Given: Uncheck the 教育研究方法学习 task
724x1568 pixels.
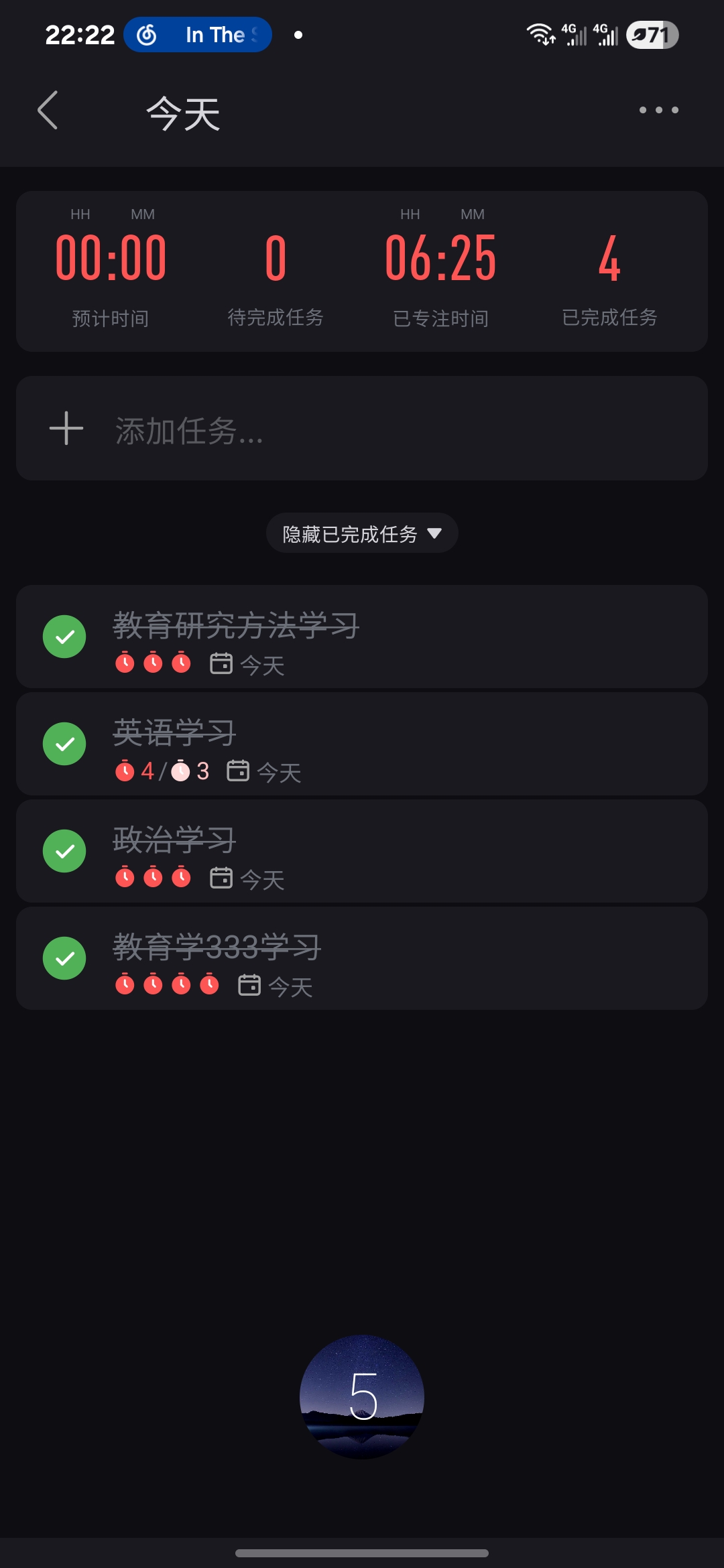Looking at the screenshot, I should tap(64, 637).
